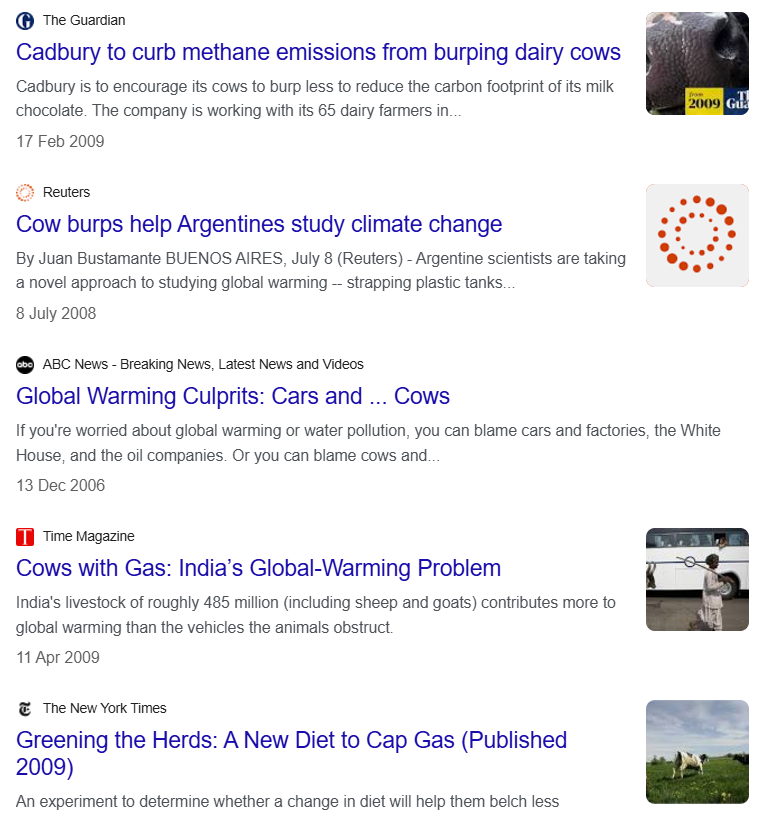
Task: Open Cadbury methane emissions article from The Guardian
Action: pos(318,52)
